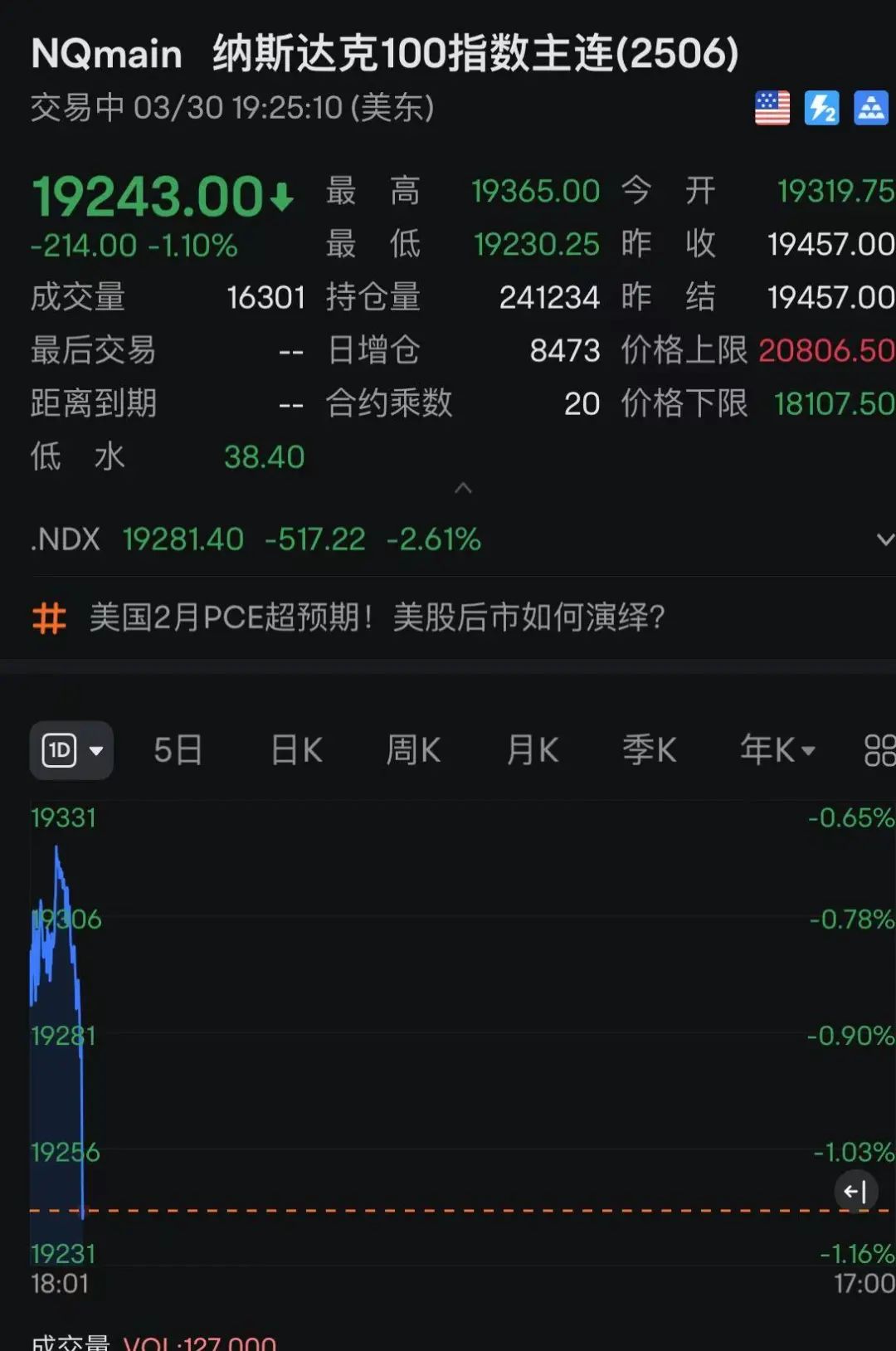Open the 年K dropdown arrow
The image size is (896, 1351).
[808, 752]
